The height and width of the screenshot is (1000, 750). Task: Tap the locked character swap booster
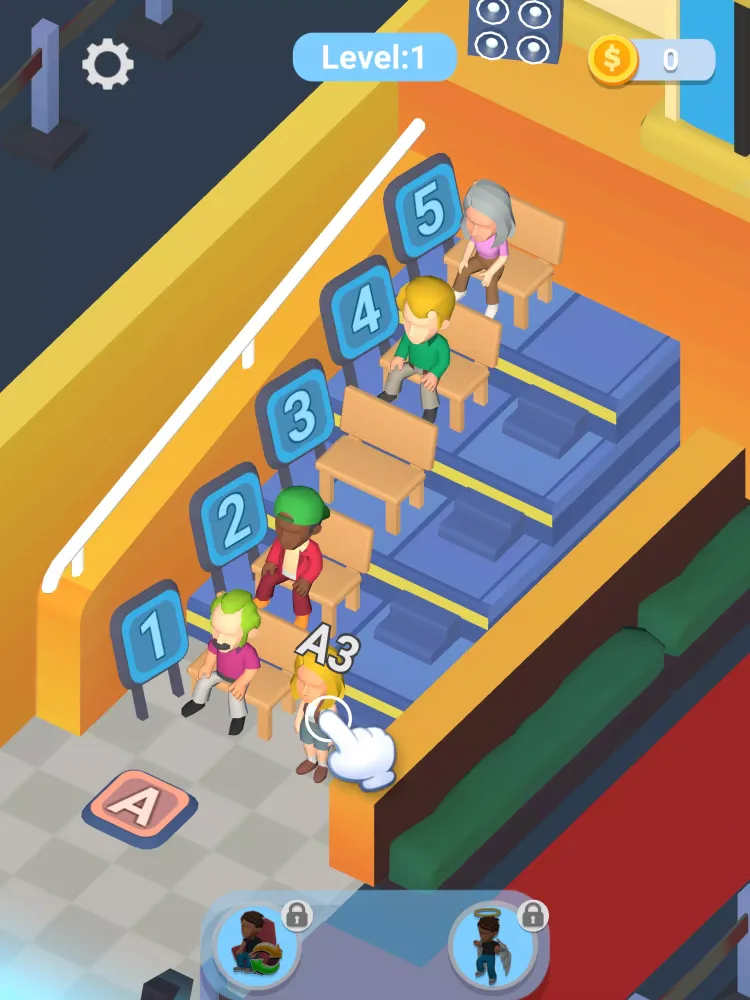(256, 946)
